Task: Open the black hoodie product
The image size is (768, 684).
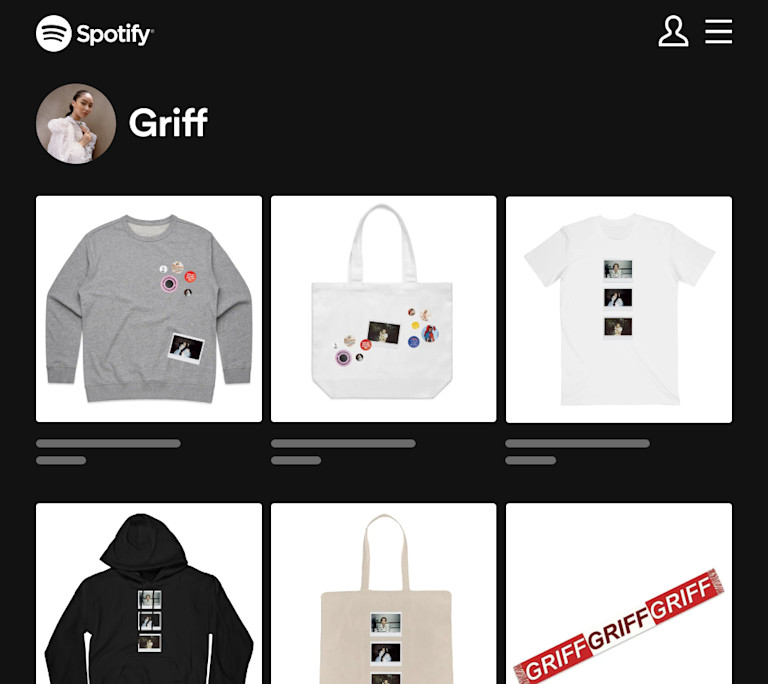Action: [149, 595]
